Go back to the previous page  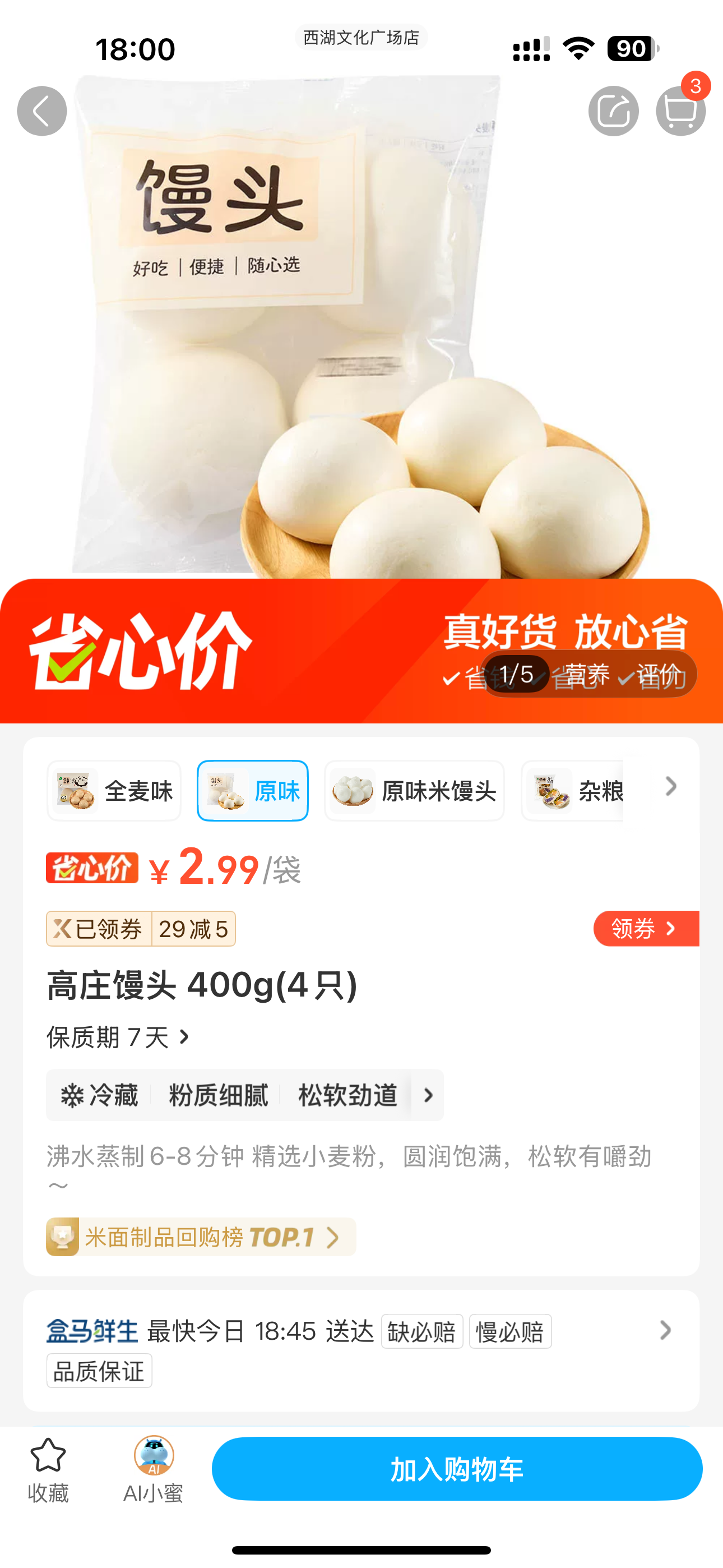coord(41,111)
